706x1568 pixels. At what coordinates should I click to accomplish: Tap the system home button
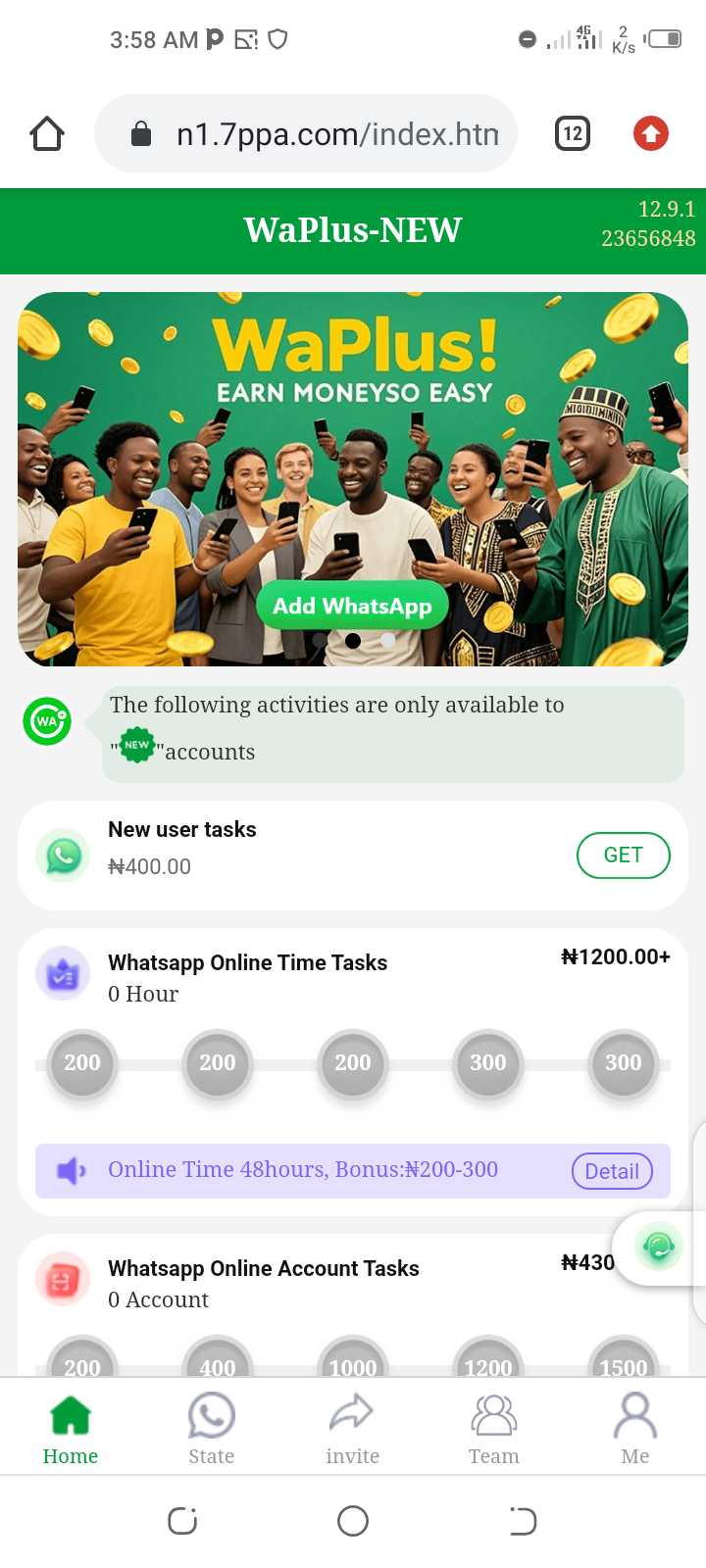click(x=353, y=1521)
